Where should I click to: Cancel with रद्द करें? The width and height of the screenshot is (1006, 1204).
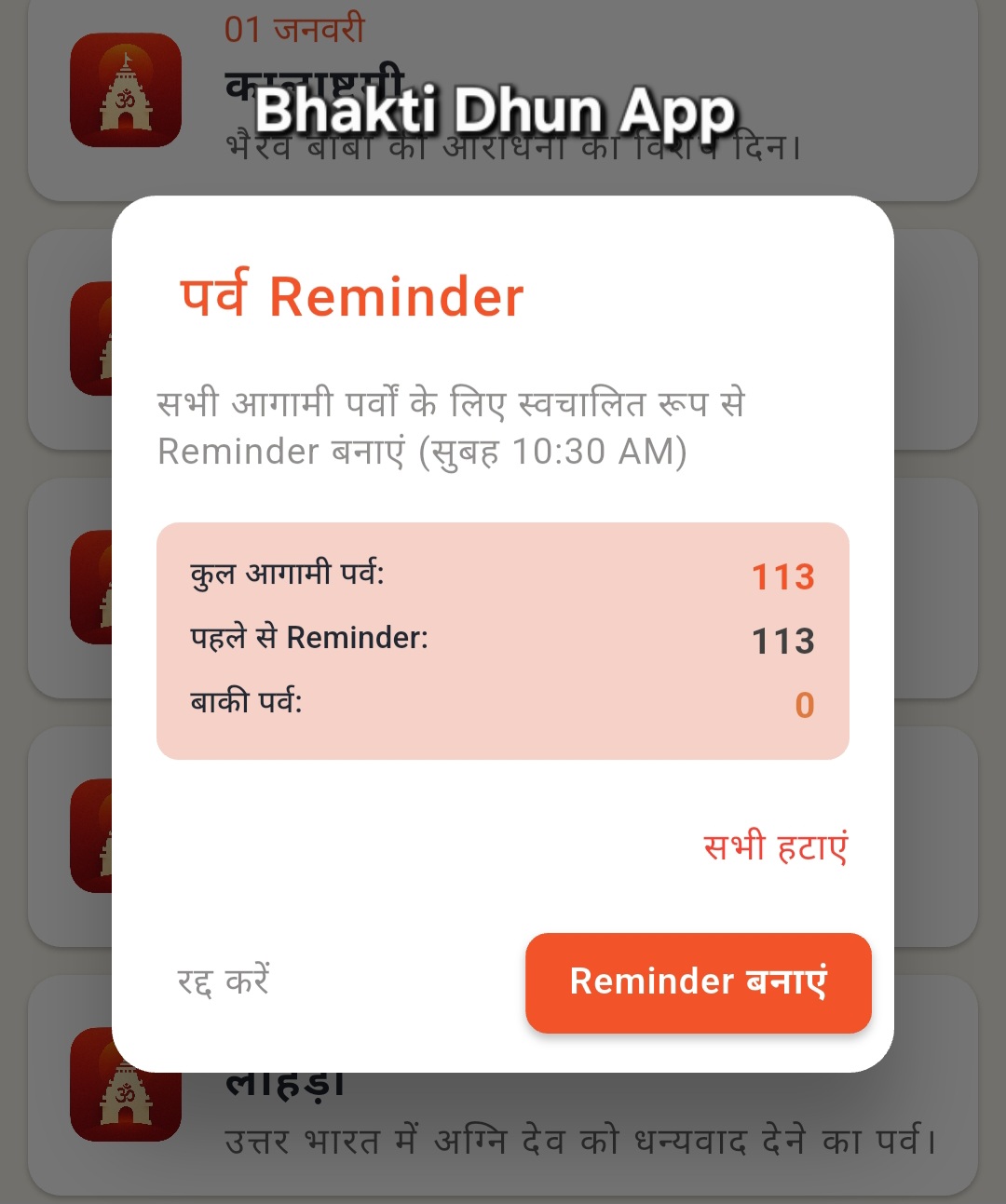coord(224,981)
